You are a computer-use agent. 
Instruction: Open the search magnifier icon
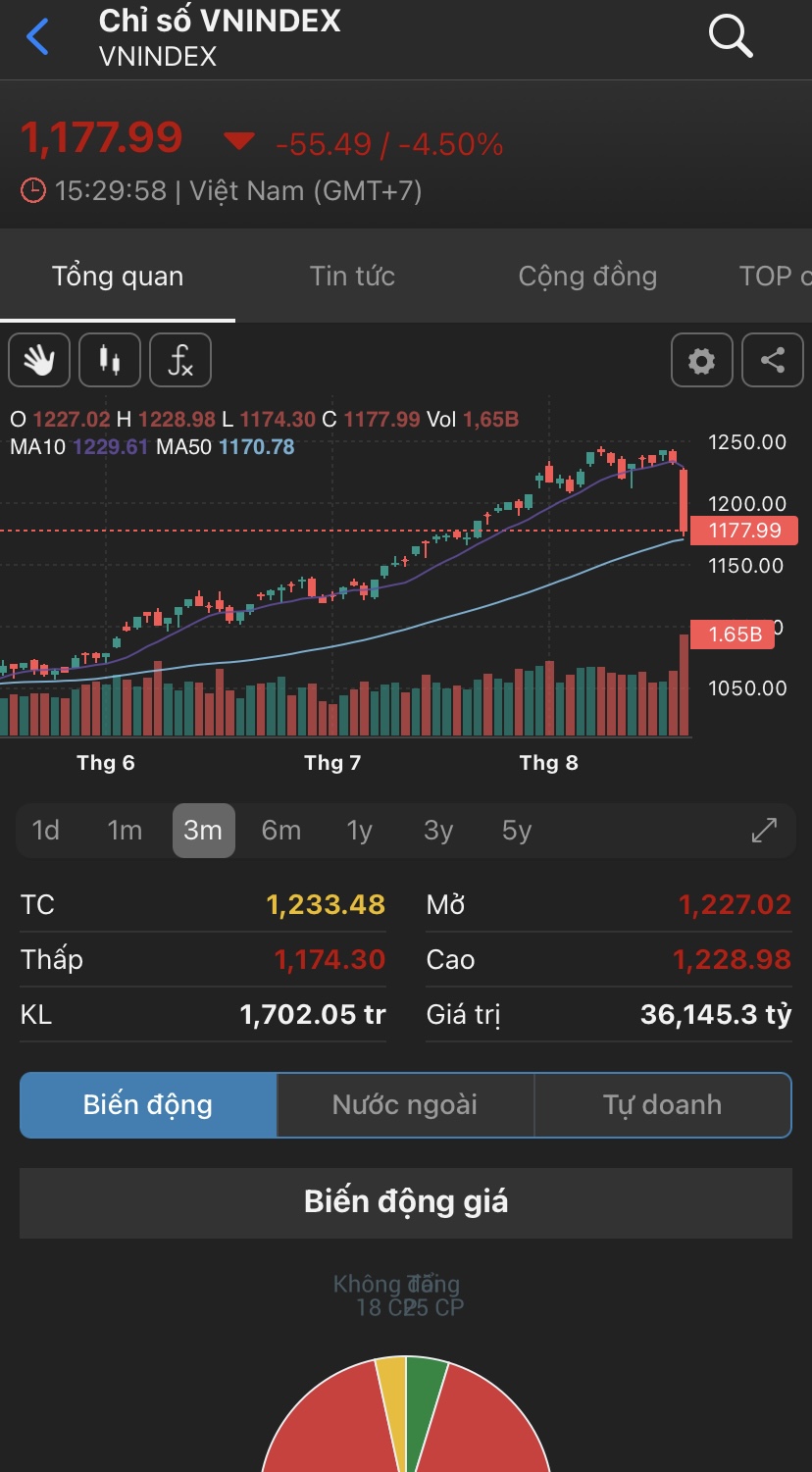[731, 37]
